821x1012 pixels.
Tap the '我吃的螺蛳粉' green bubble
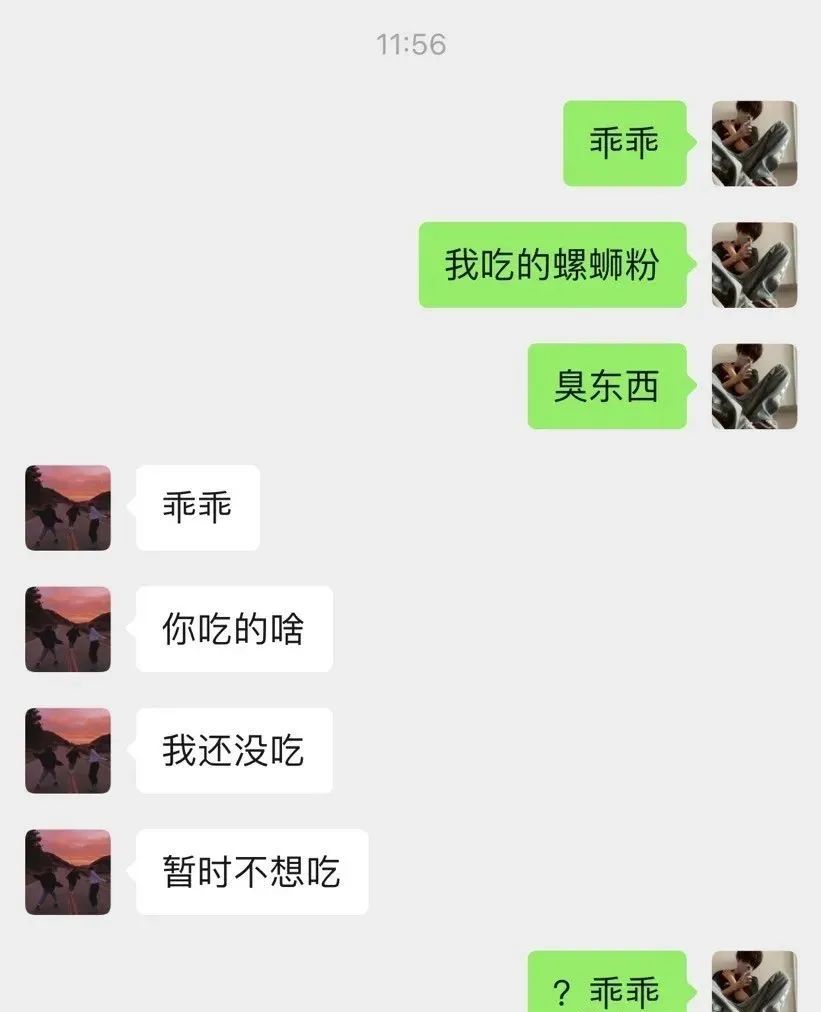[x=553, y=265]
